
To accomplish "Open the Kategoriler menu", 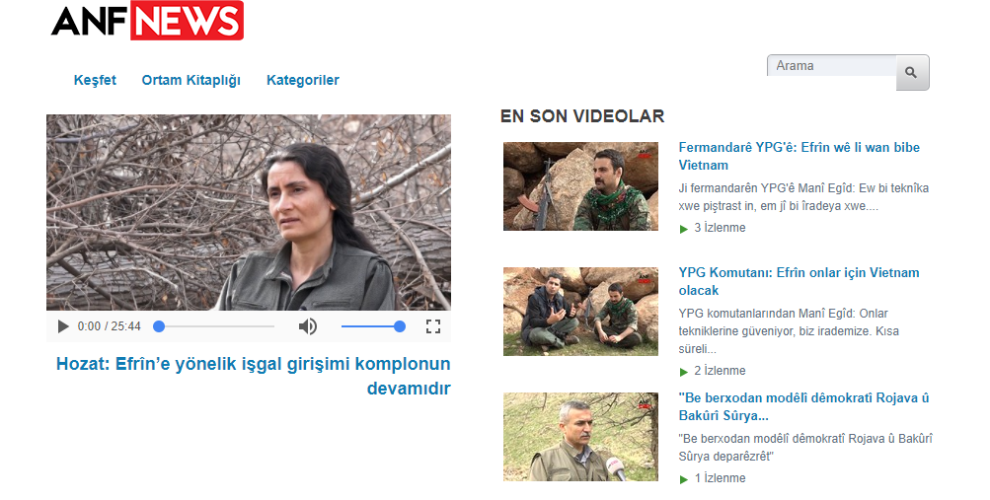I will tap(302, 80).
